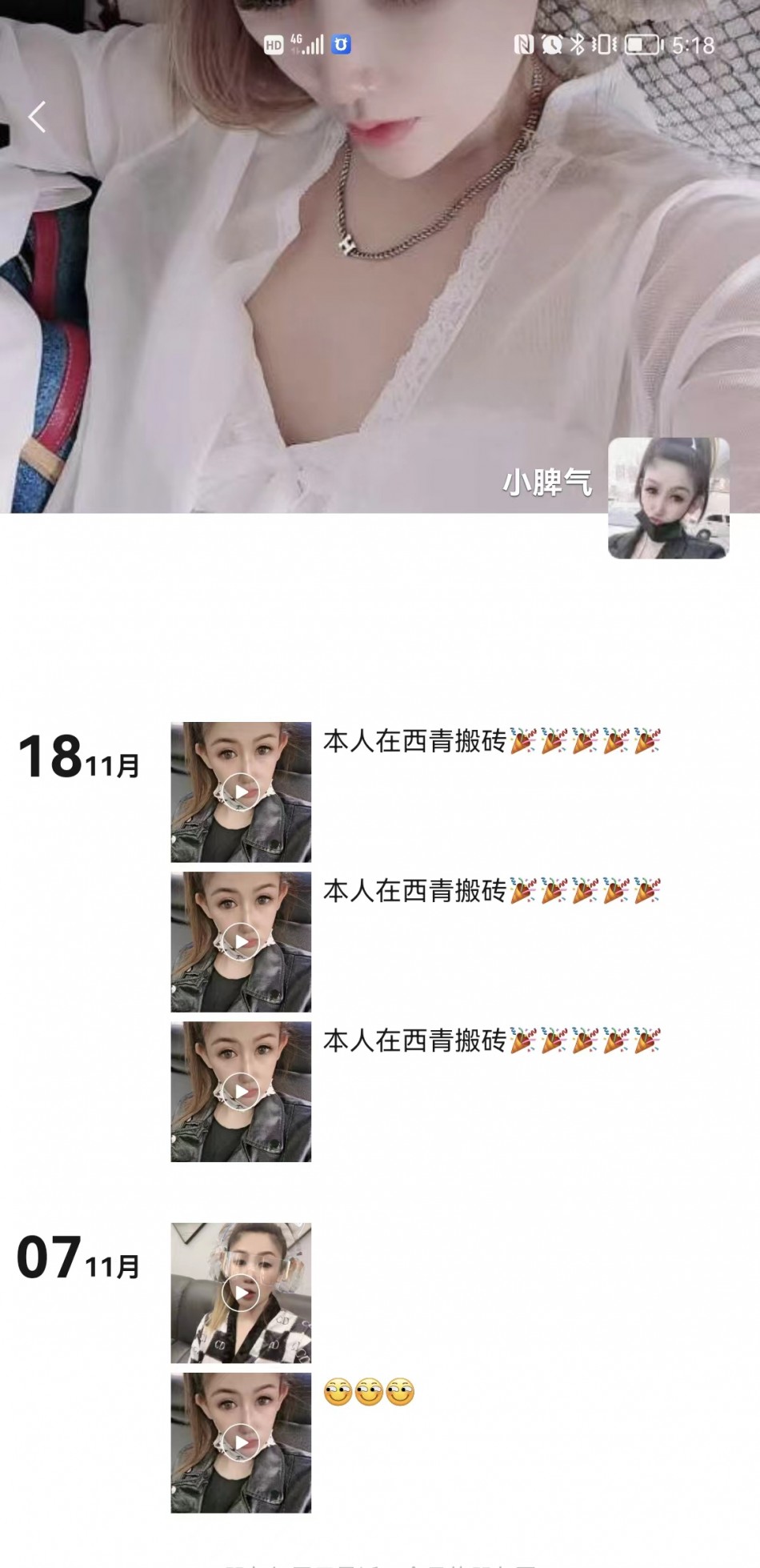Play the video captioned with smiling emojis
This screenshot has height=1568, width=760.
pyautogui.click(x=241, y=1442)
